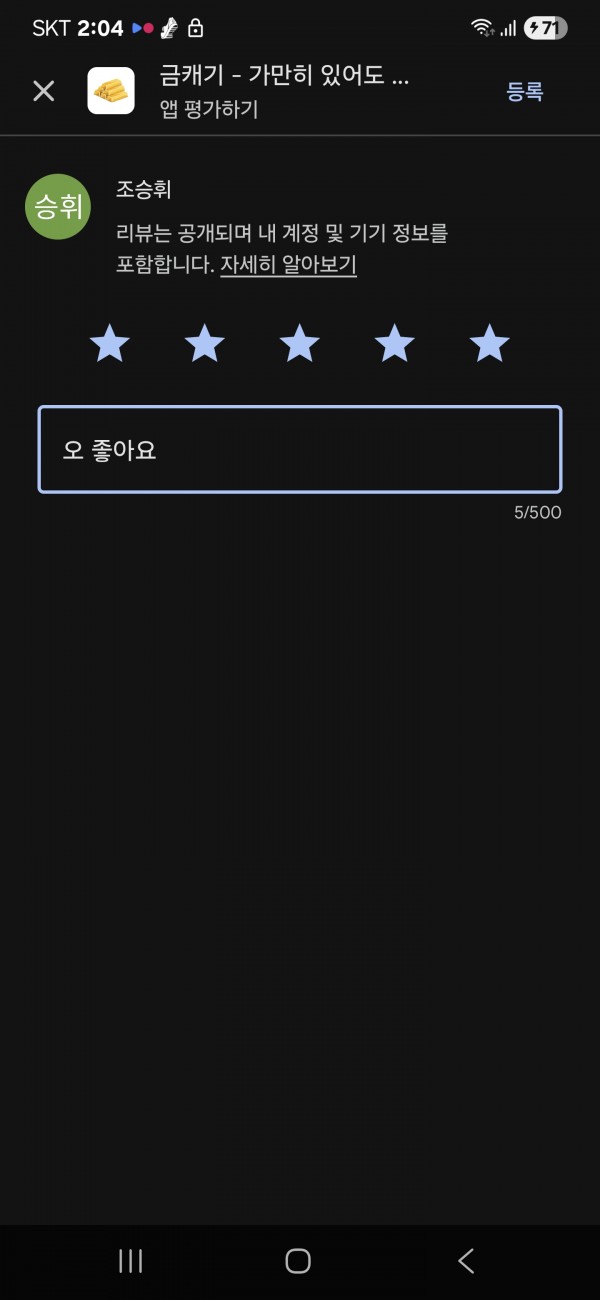Open recent apps from the navigation bar
Viewport: 600px width, 1300px height.
(131, 1261)
